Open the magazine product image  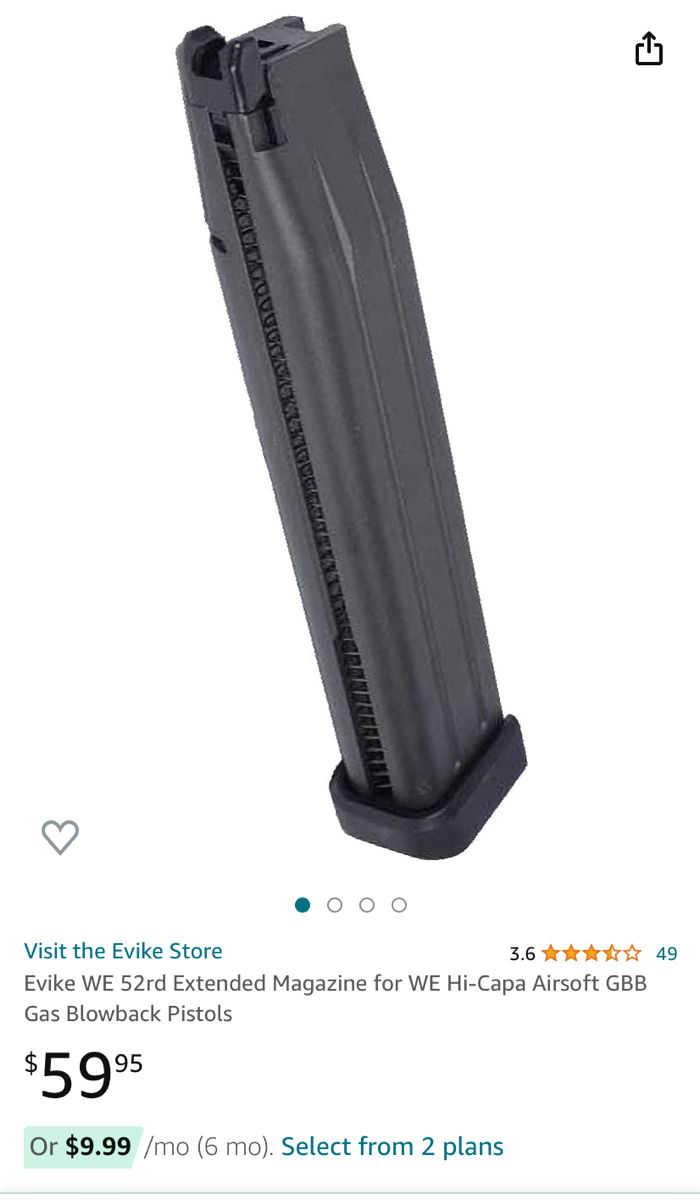click(x=350, y=440)
